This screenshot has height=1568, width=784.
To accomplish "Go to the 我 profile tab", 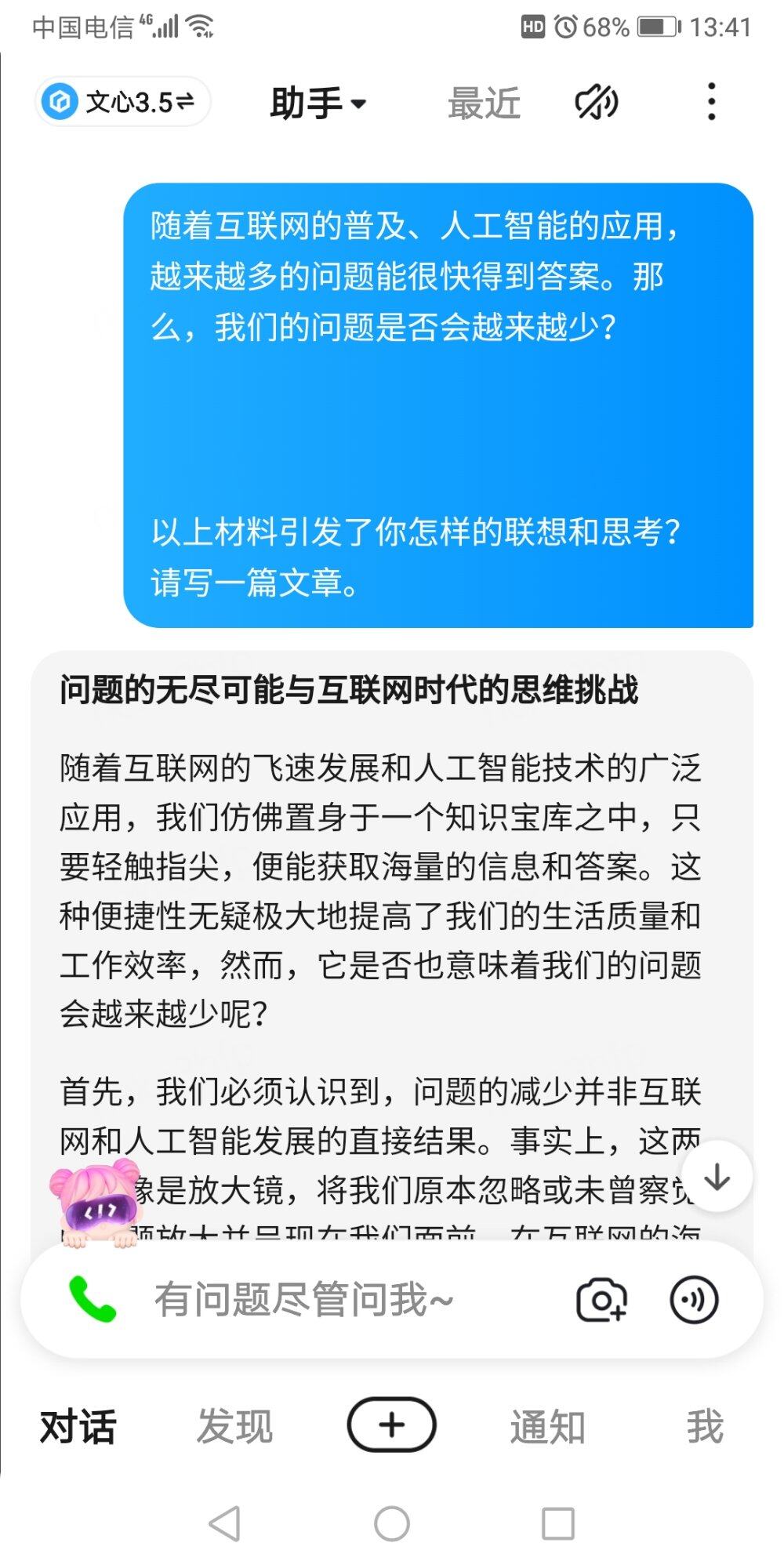I will coord(704,1426).
